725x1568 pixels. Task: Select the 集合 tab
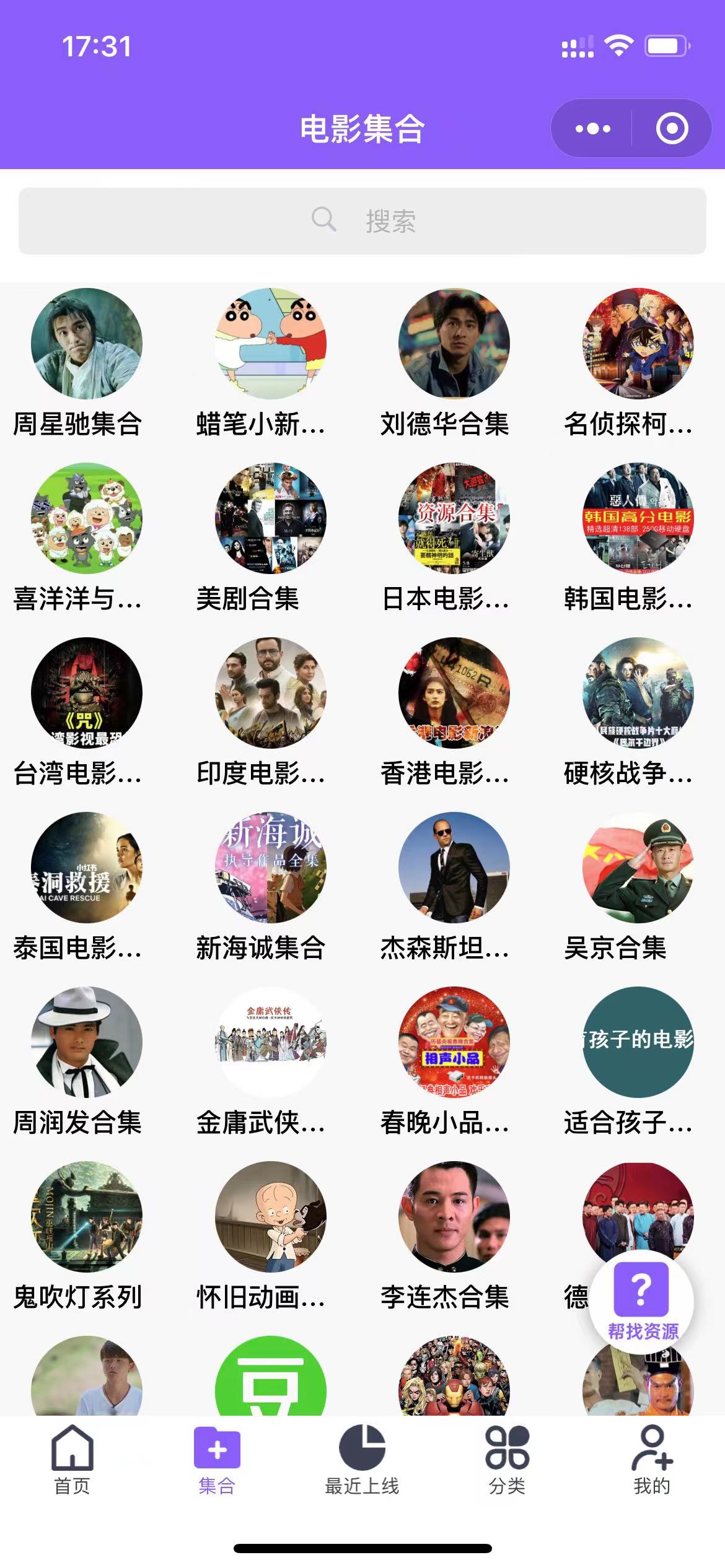click(x=217, y=1460)
